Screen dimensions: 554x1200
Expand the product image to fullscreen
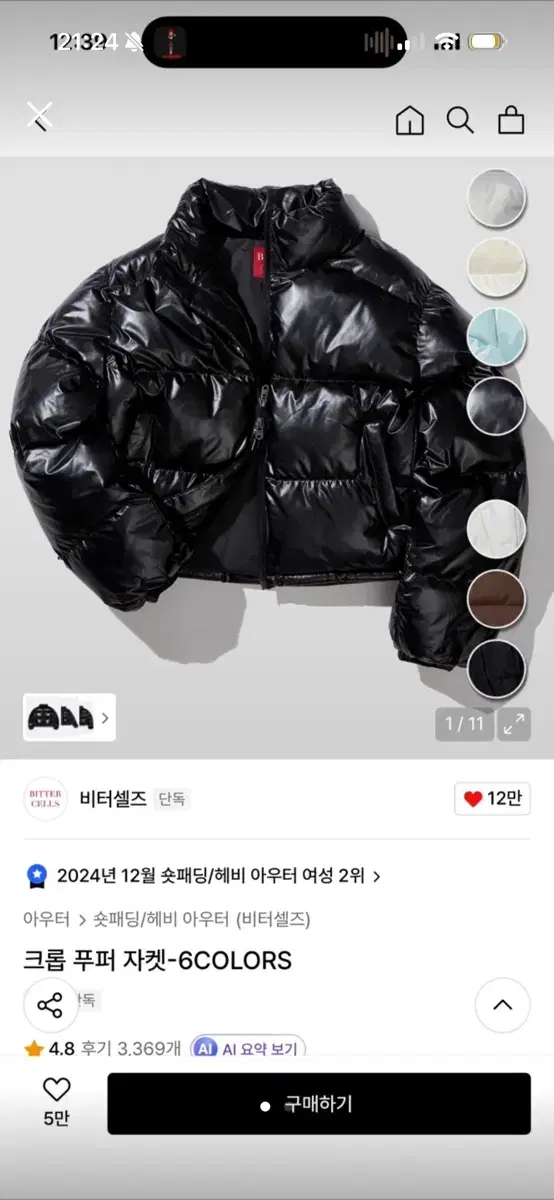515,724
